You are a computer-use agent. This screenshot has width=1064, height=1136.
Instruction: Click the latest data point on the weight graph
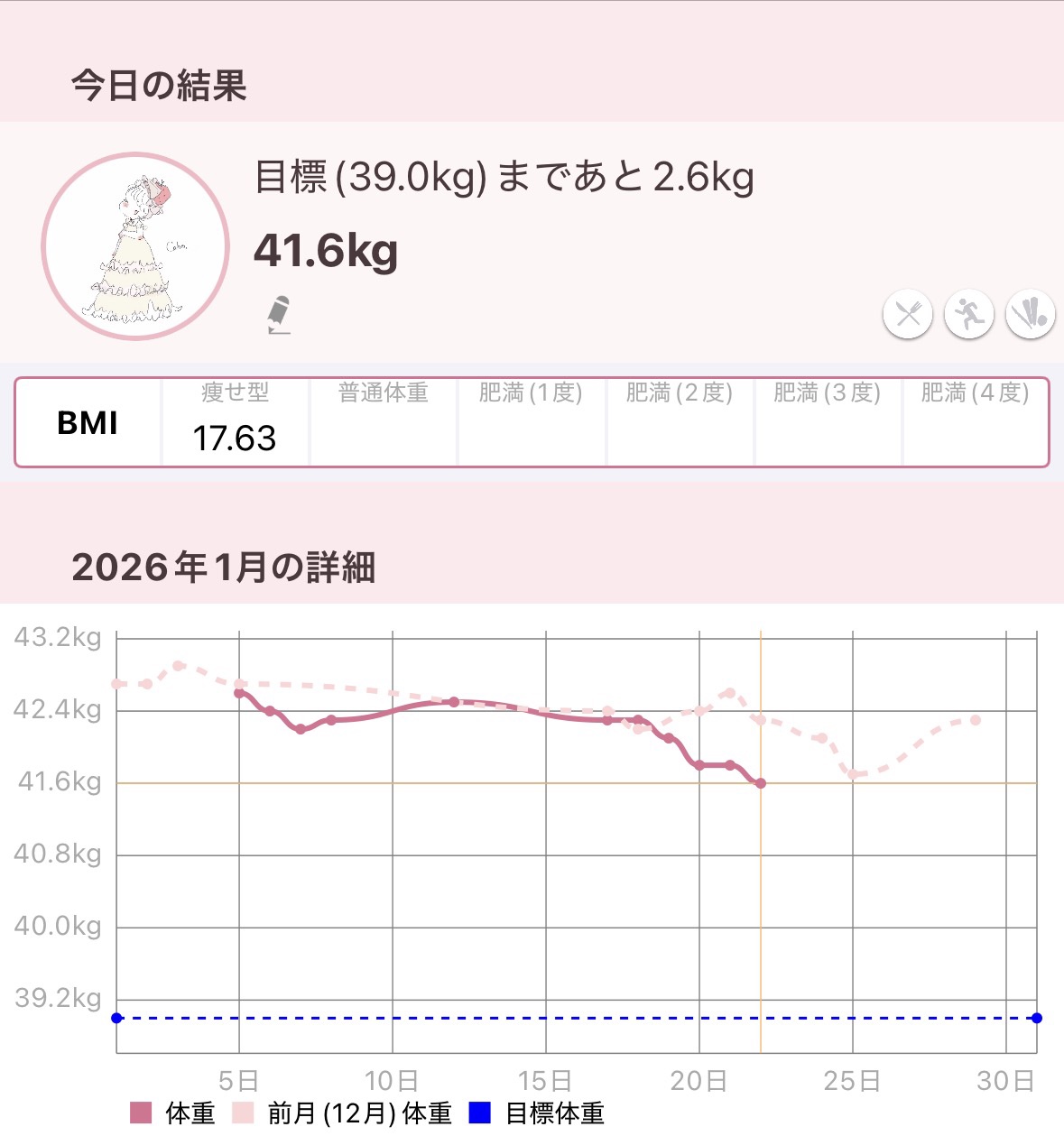pos(763,783)
